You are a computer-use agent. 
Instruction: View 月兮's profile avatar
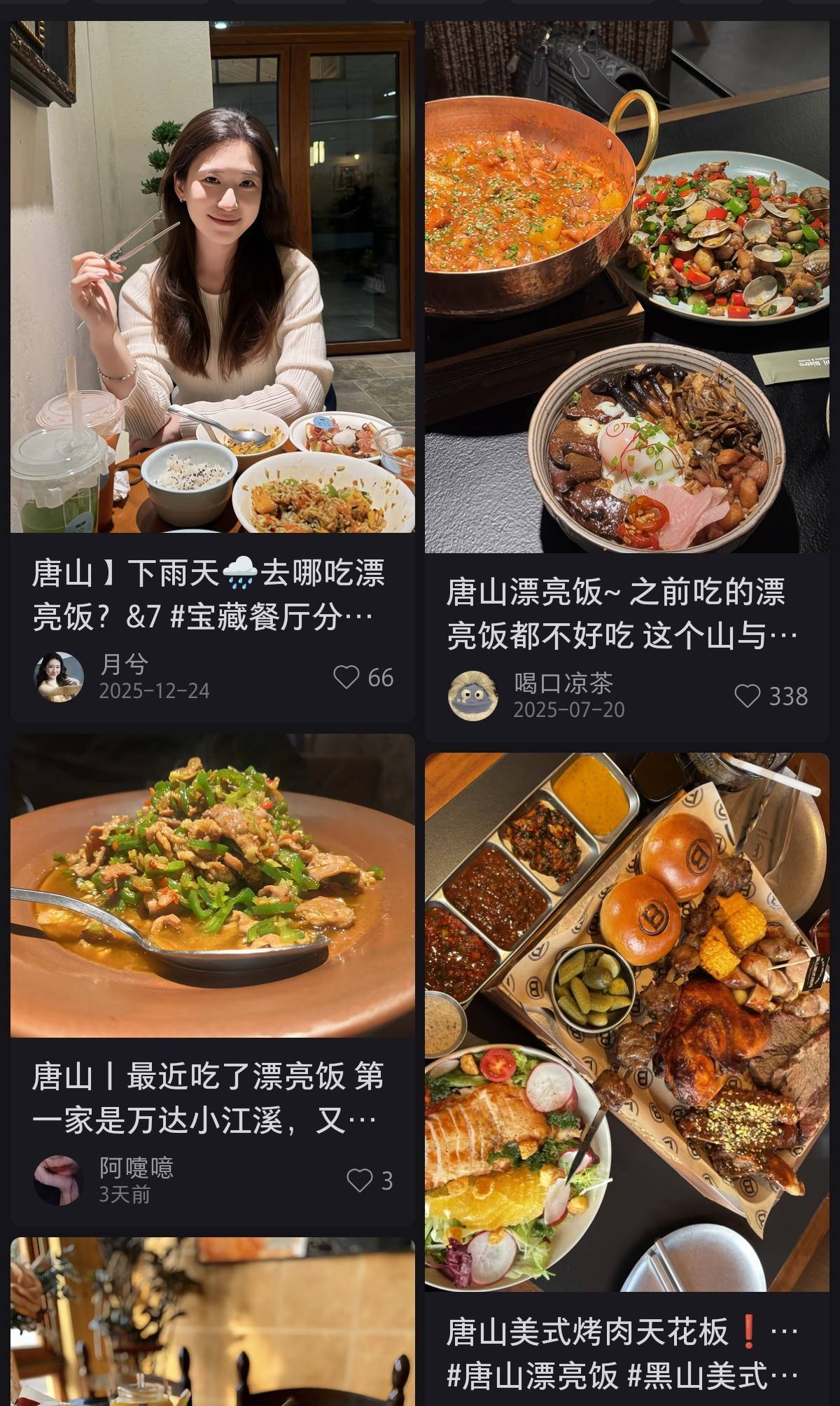click(x=59, y=677)
